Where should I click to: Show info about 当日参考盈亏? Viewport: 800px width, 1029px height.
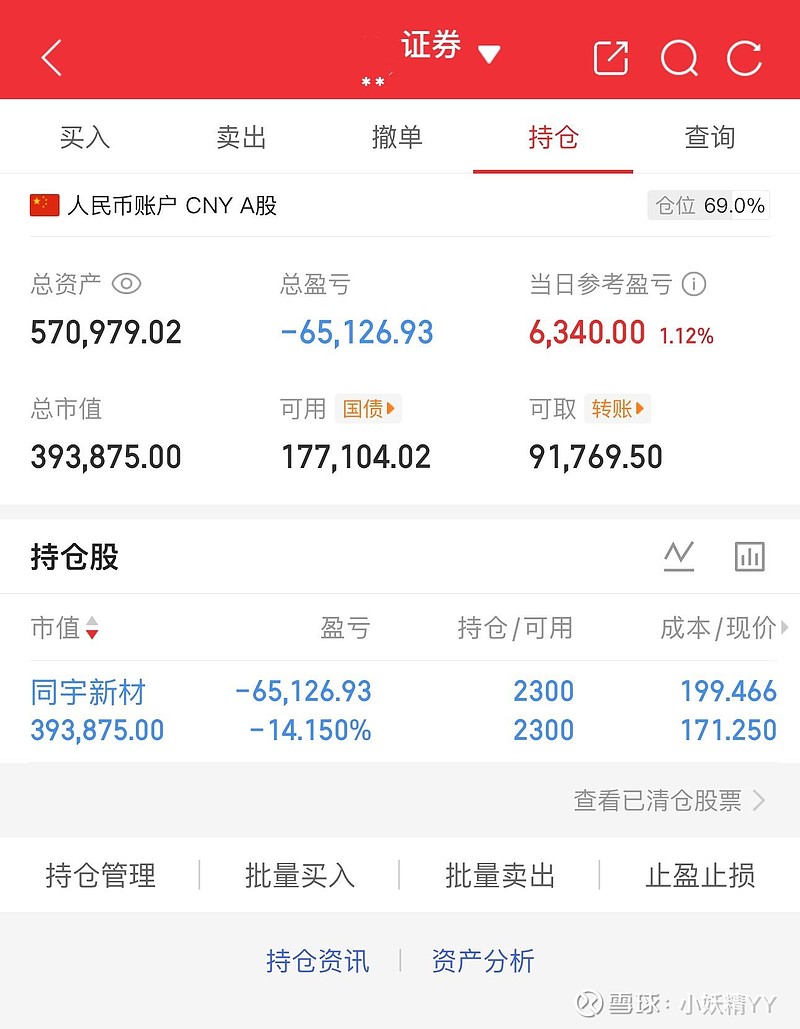point(694,284)
